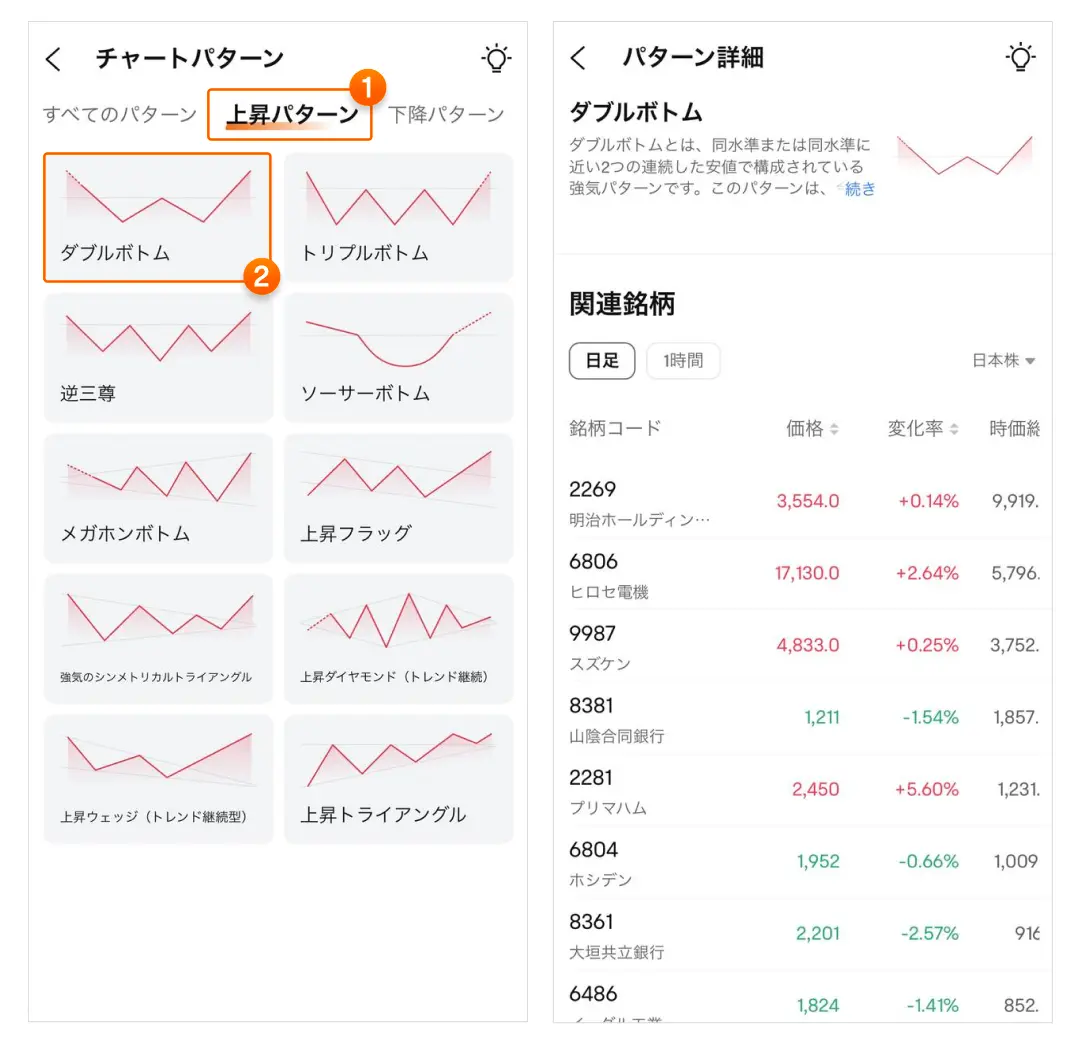The height and width of the screenshot is (1044, 1081).
Task: Open the ソーサーボトム pattern card
Action: [398, 357]
